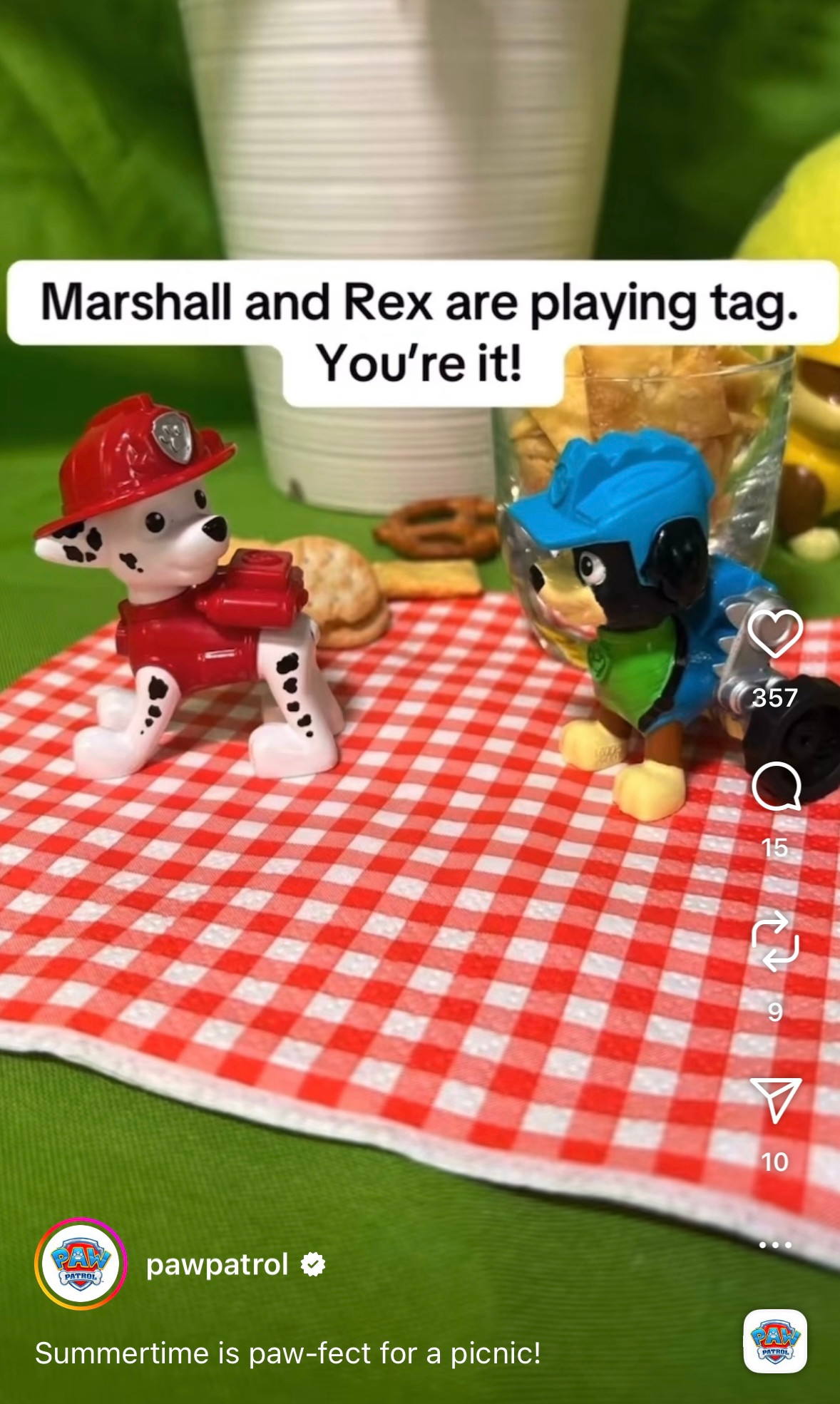Open the three-dot more options menu
This screenshot has height=1404, width=840.
coord(775,1245)
